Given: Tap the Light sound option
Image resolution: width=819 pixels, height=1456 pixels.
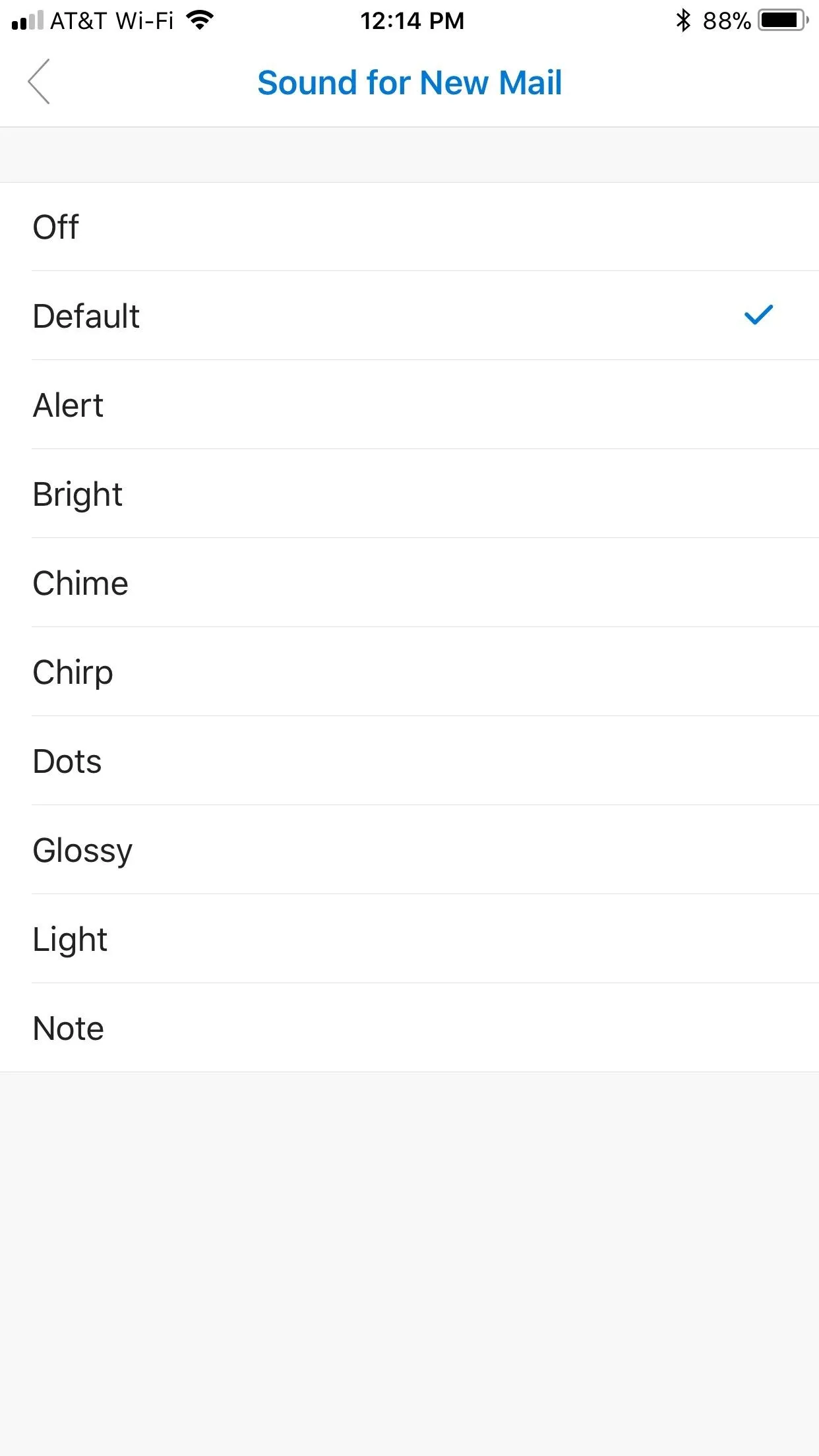Looking at the screenshot, I should (409, 939).
